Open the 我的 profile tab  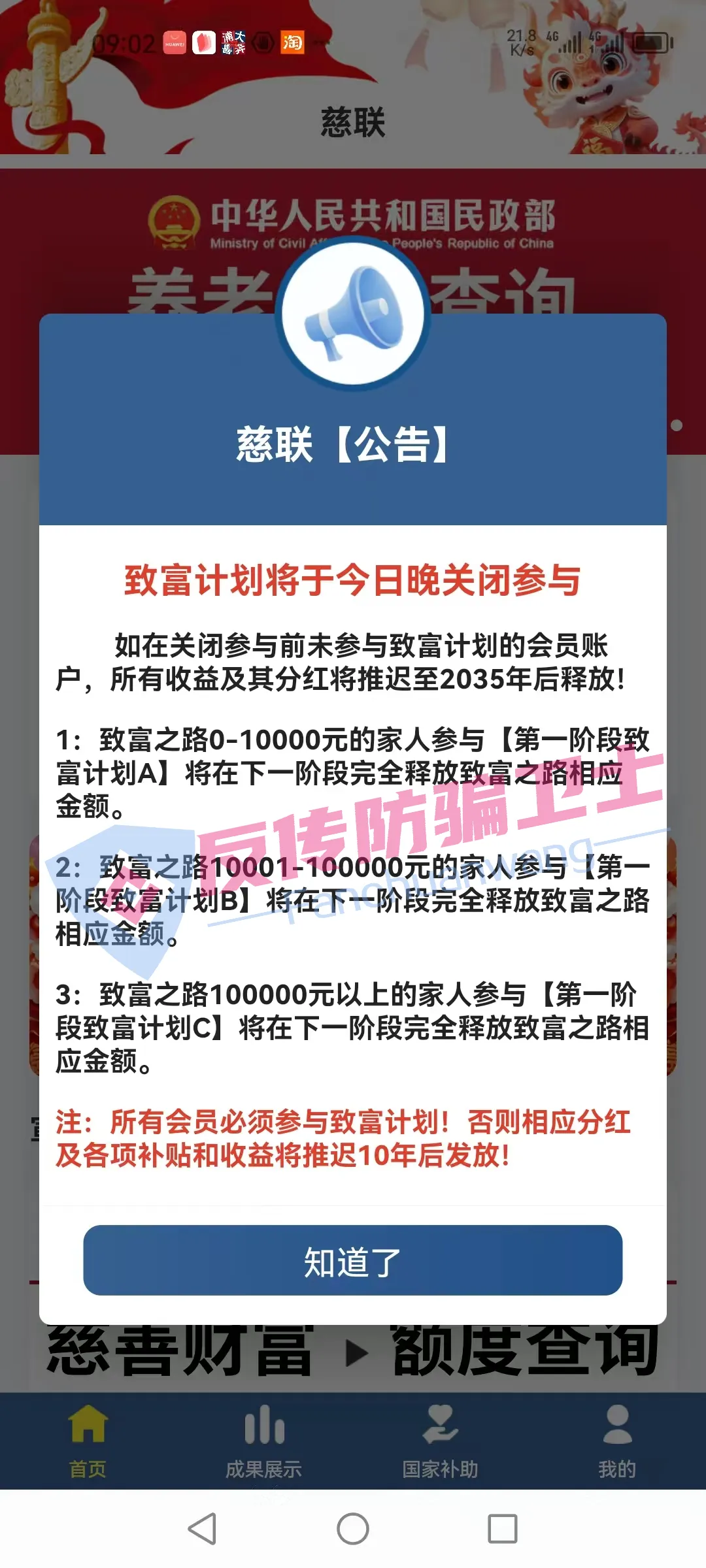[x=616, y=1440]
